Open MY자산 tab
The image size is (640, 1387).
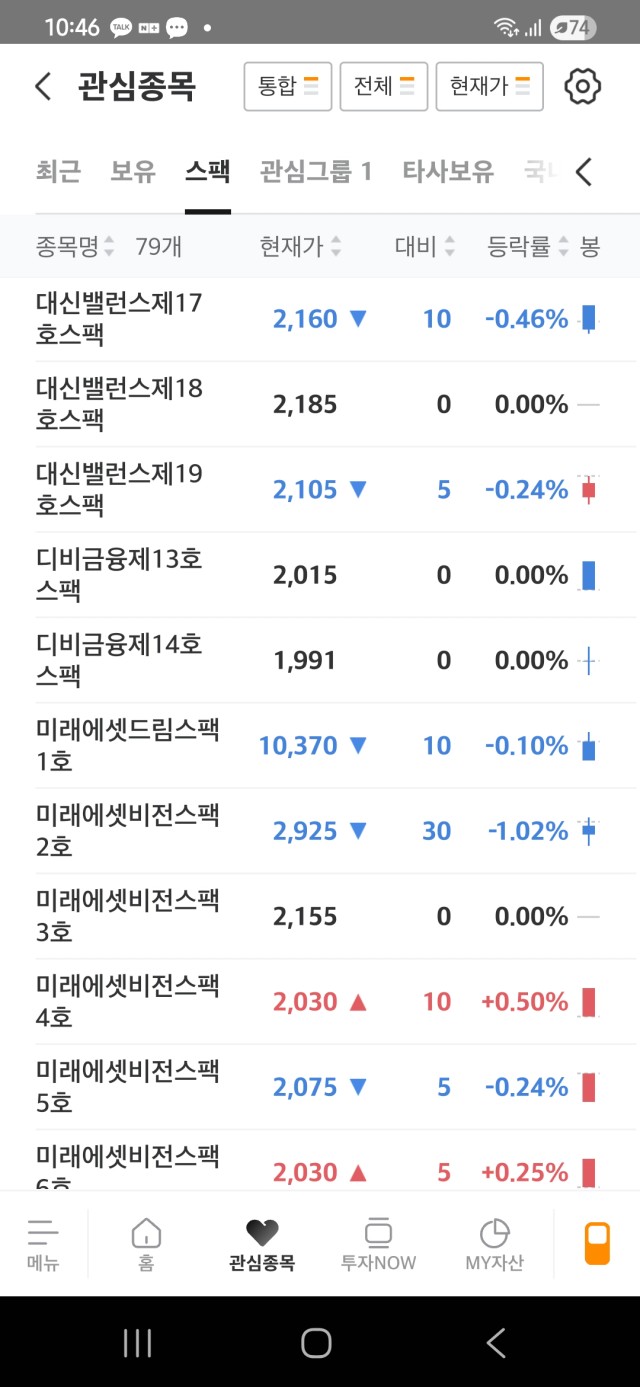click(x=494, y=1244)
